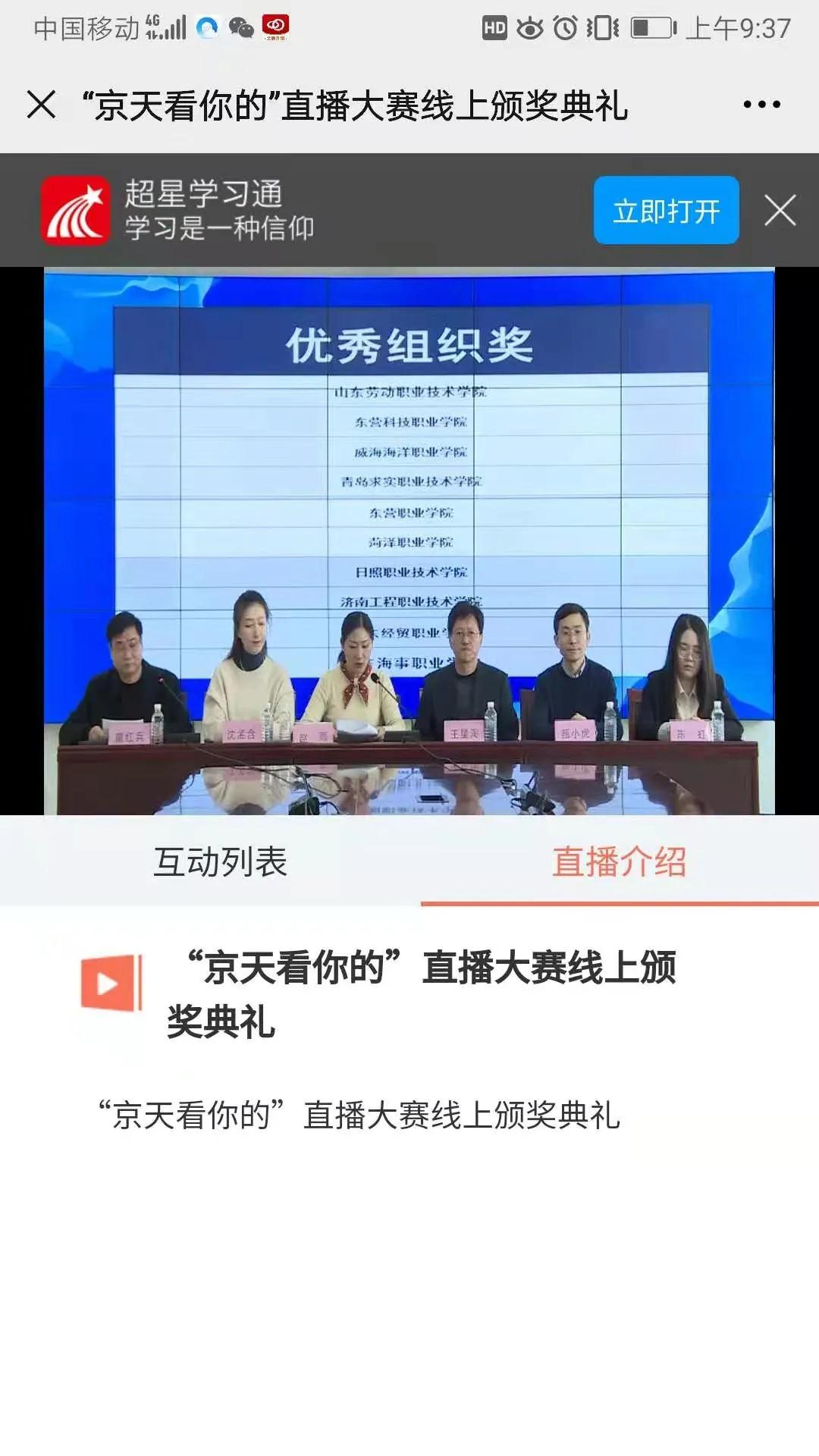Tap the live video player
819x1456 pixels.
tap(409, 541)
